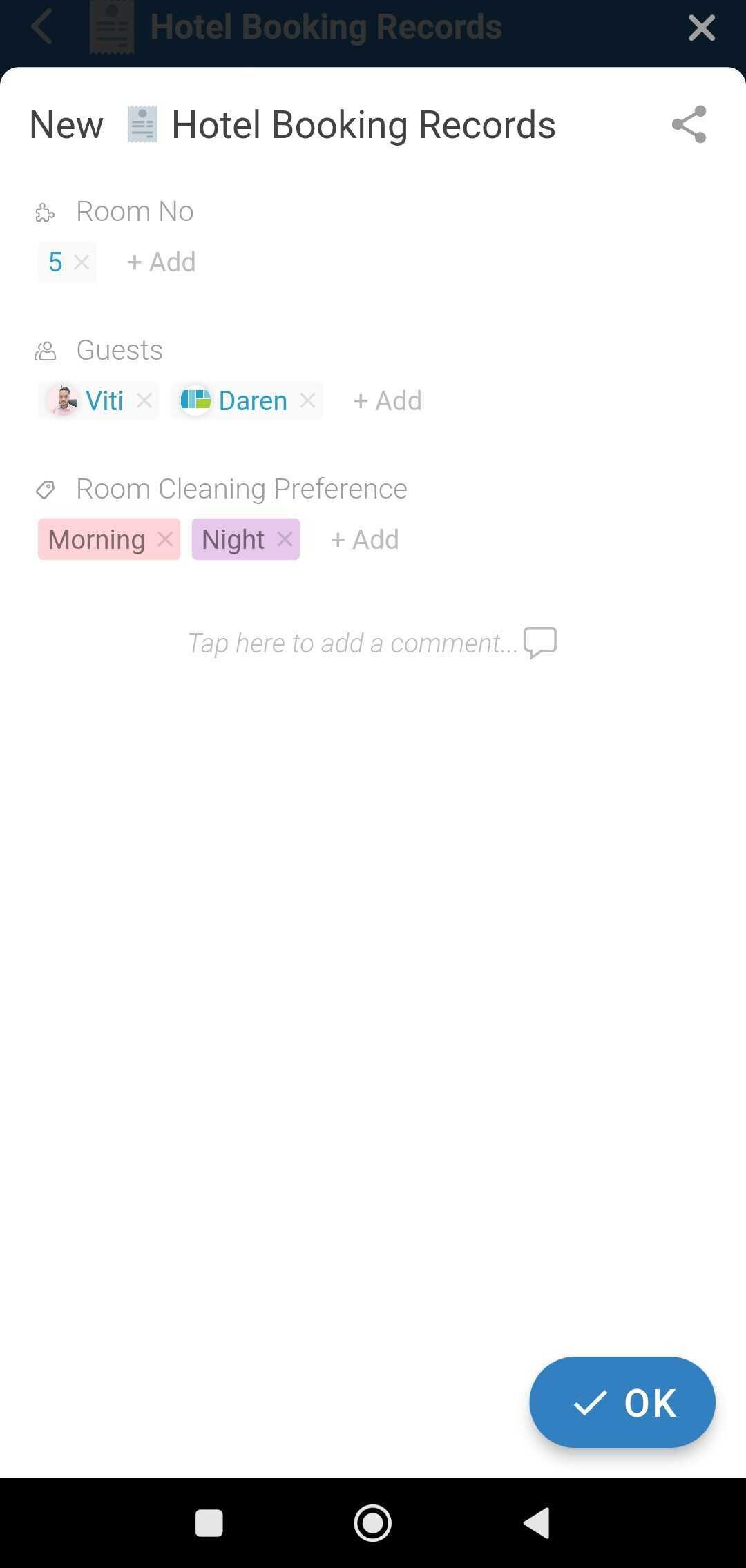Remove guest Daren

307,400
